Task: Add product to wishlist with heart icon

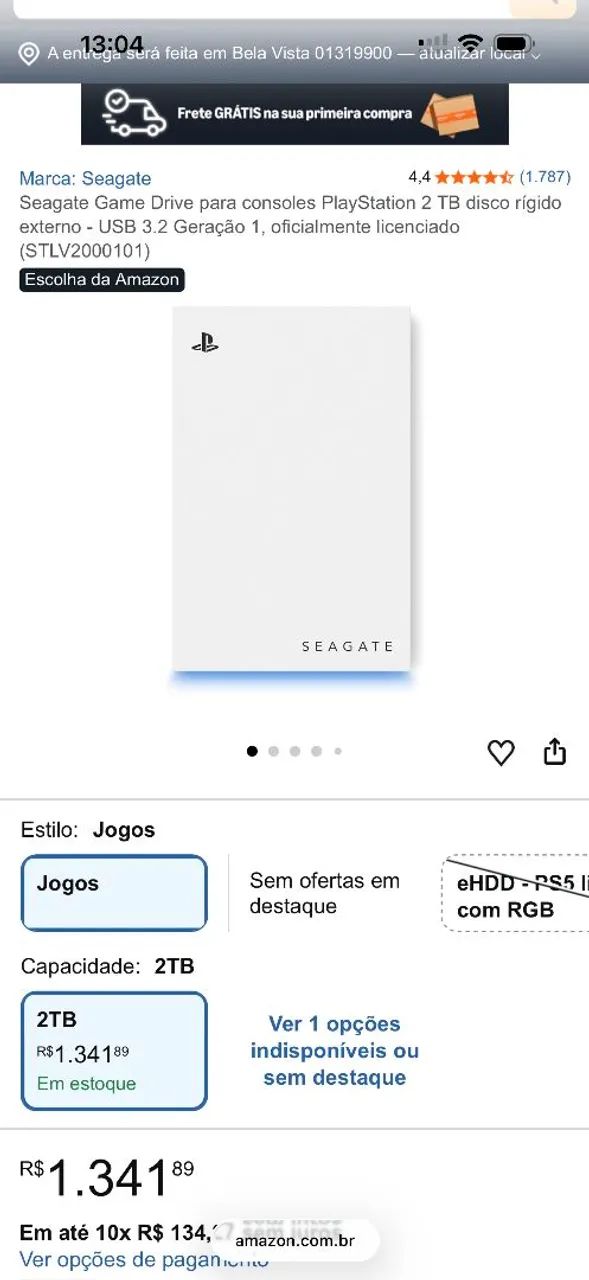Action: pos(501,752)
